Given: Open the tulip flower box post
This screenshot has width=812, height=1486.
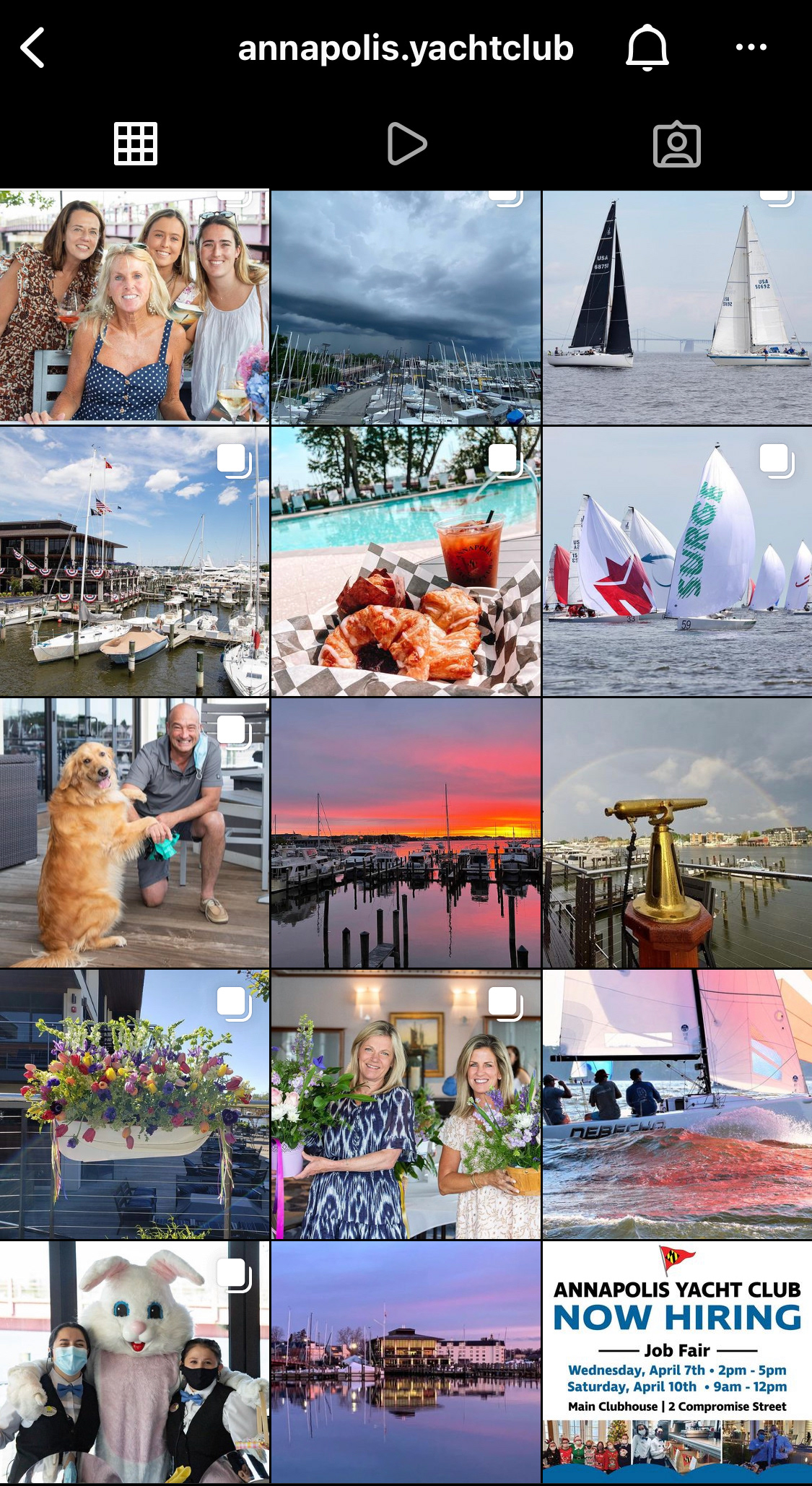Looking at the screenshot, I should tap(134, 1104).
